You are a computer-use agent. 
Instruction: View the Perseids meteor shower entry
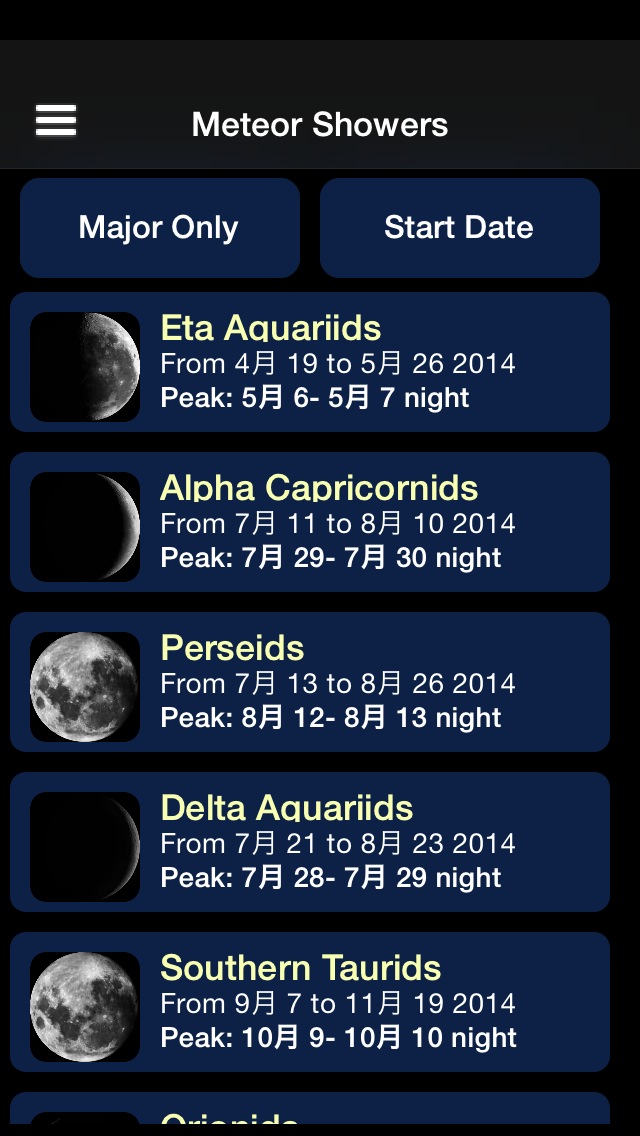pyautogui.click(x=310, y=682)
